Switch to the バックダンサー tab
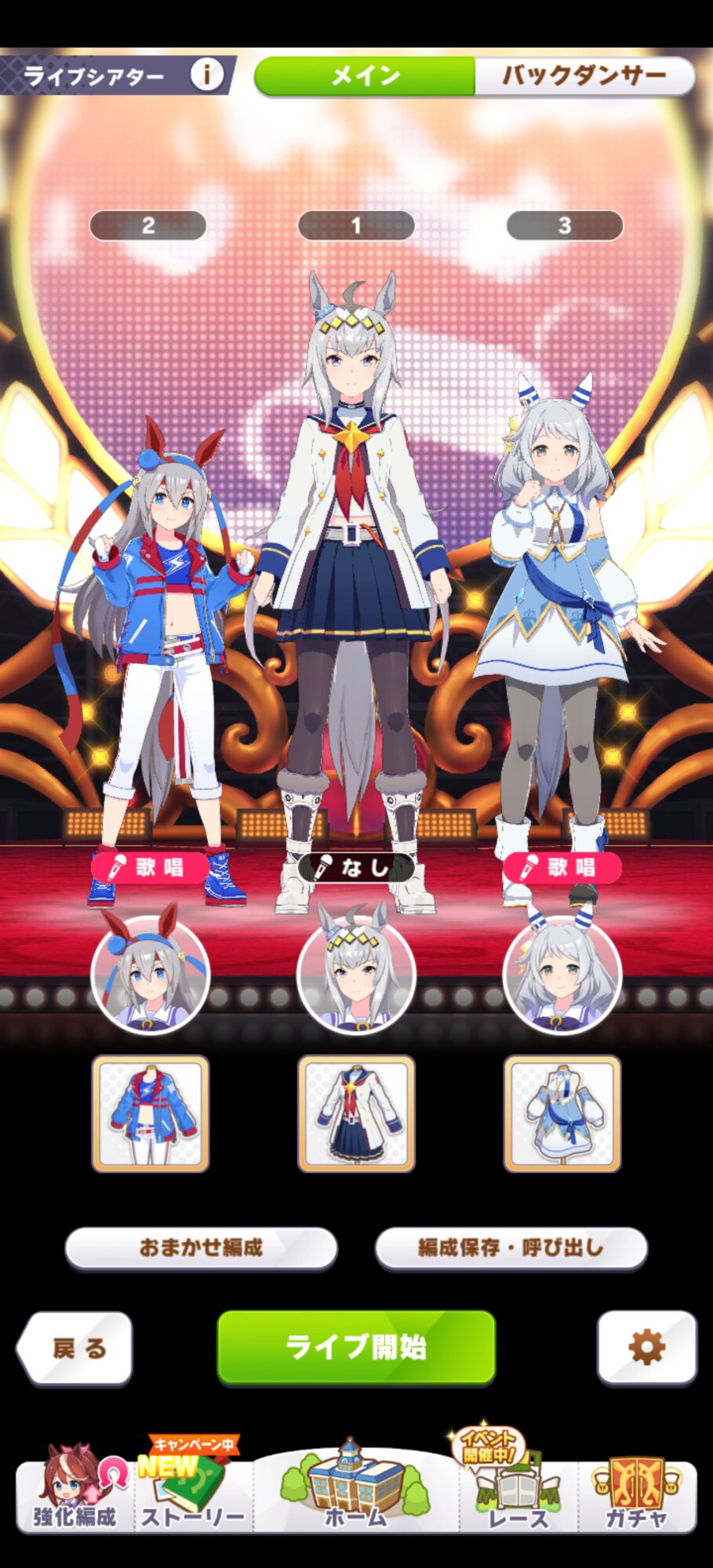The image size is (713, 1568). tap(584, 76)
